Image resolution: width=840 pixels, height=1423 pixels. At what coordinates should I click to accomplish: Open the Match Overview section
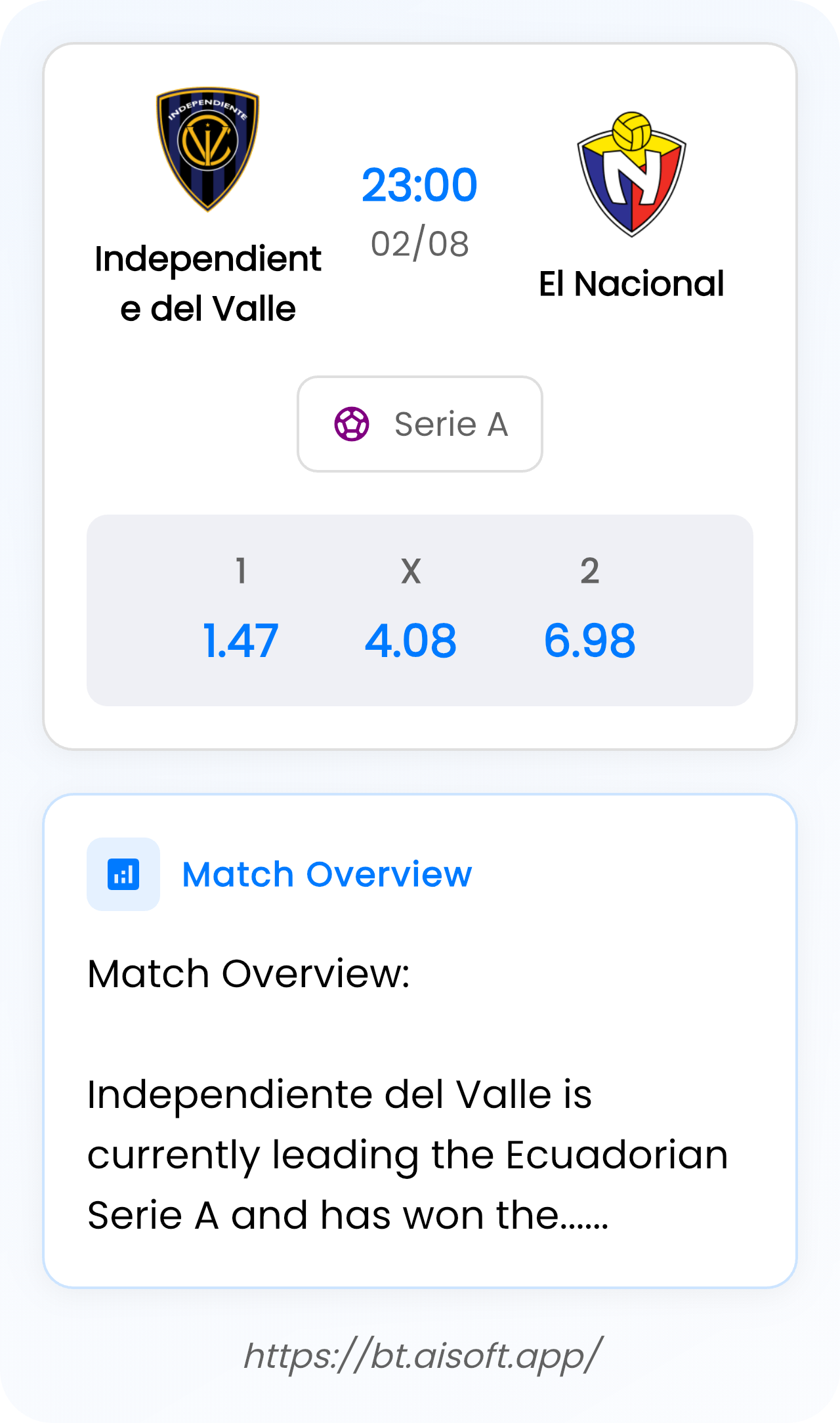tap(327, 873)
